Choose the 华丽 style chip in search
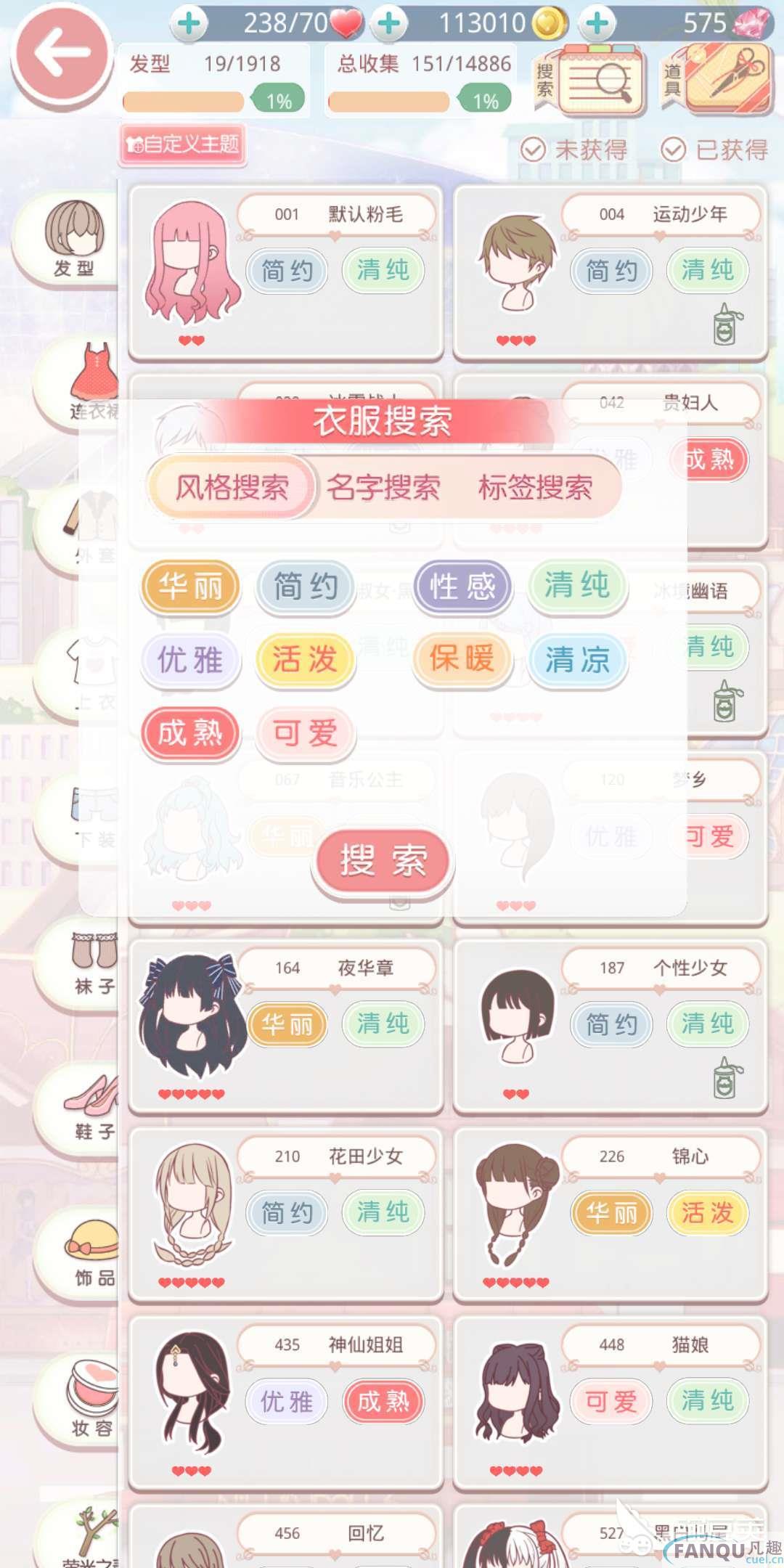Viewport: 784px width, 1568px height. point(190,587)
